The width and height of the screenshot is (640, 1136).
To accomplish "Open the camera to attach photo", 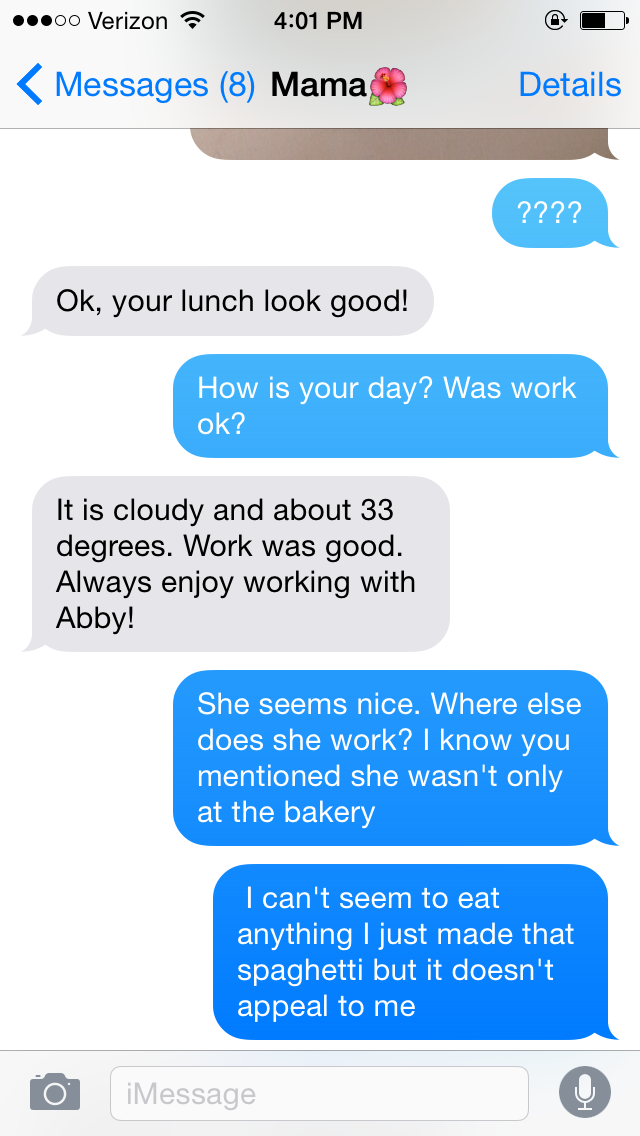I will coord(55,1092).
